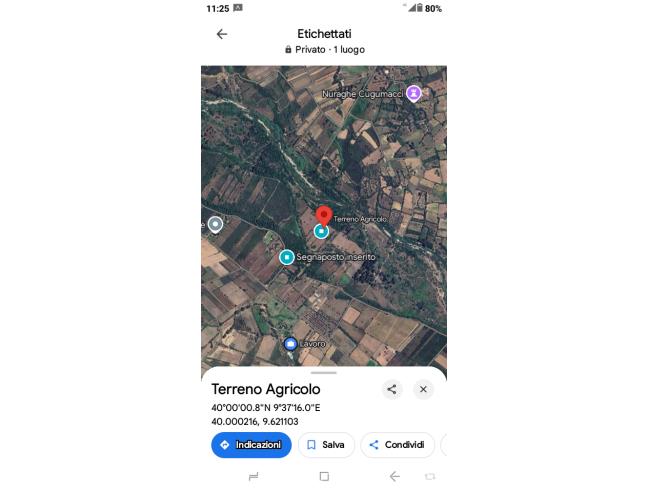648x492 pixels.
Task: Select the Segnaposto inserito pin
Action: (x=287, y=257)
